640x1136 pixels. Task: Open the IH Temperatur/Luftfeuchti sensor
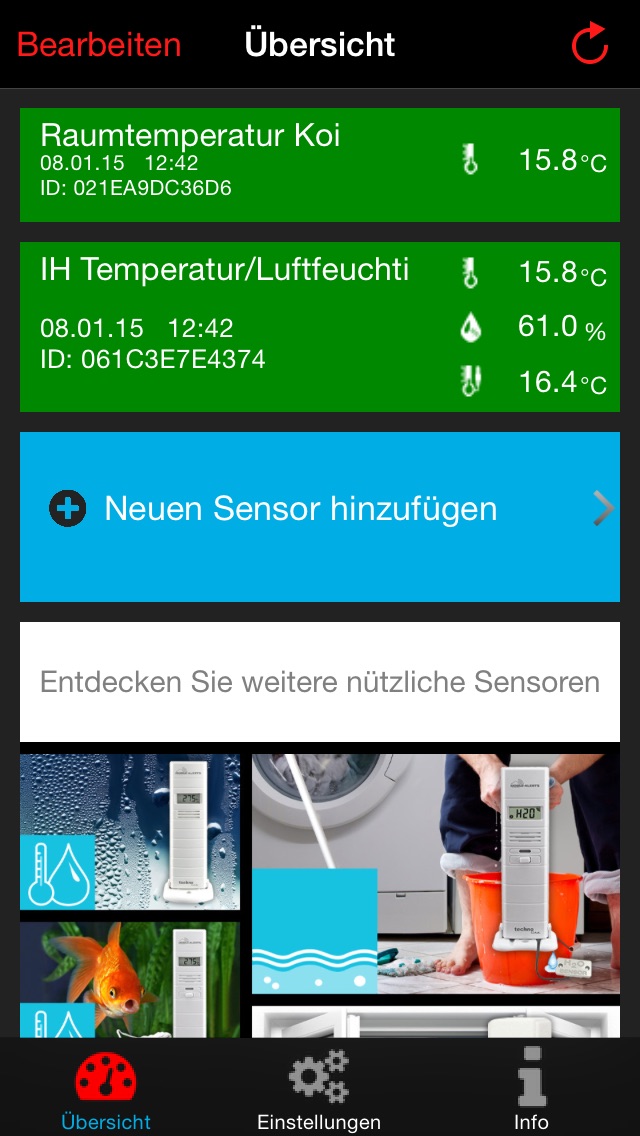319,327
